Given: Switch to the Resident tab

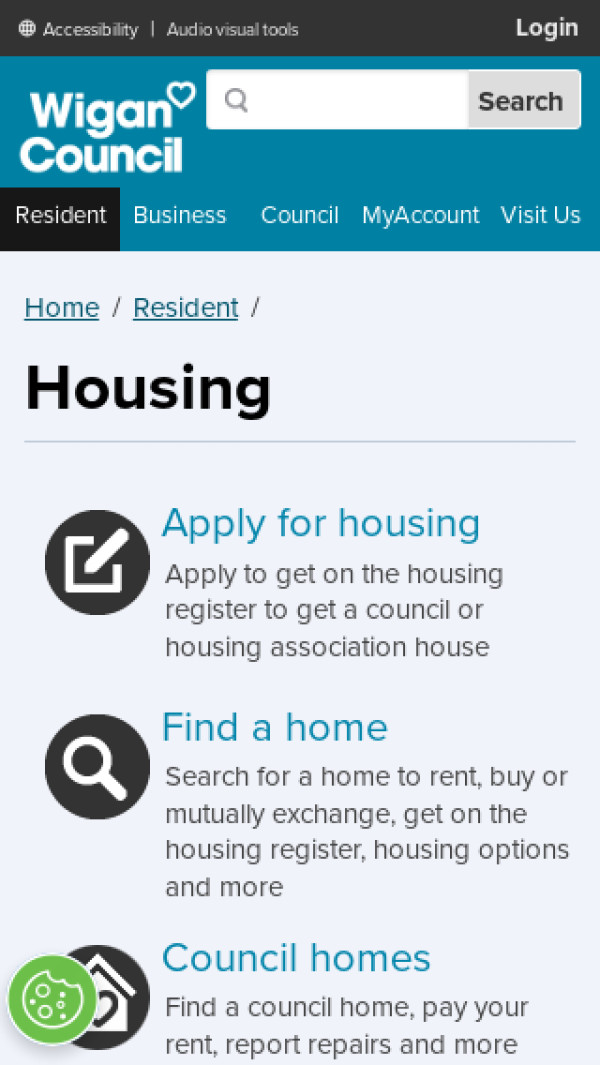Looking at the screenshot, I should (60, 216).
